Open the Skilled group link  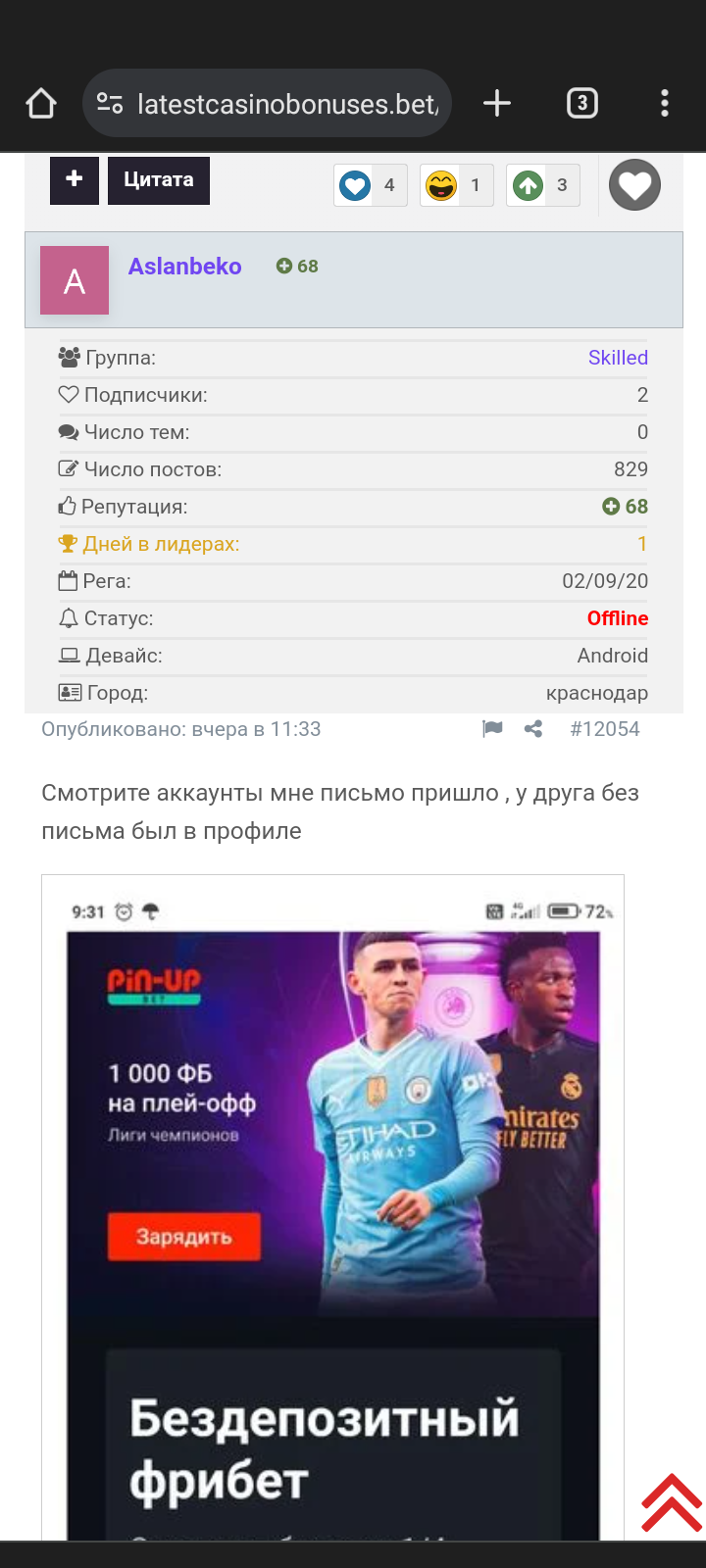pos(618,358)
